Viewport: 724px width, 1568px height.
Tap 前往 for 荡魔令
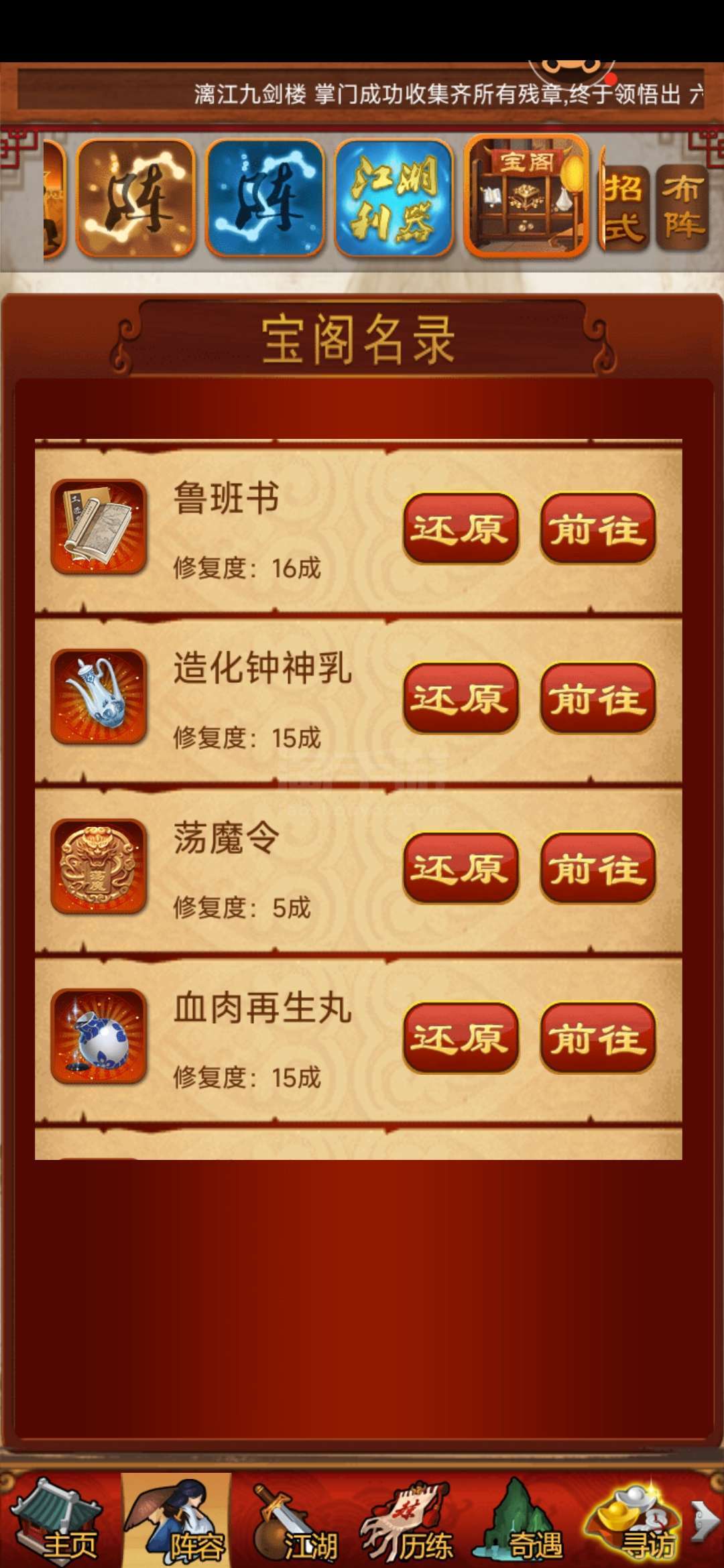597,868
